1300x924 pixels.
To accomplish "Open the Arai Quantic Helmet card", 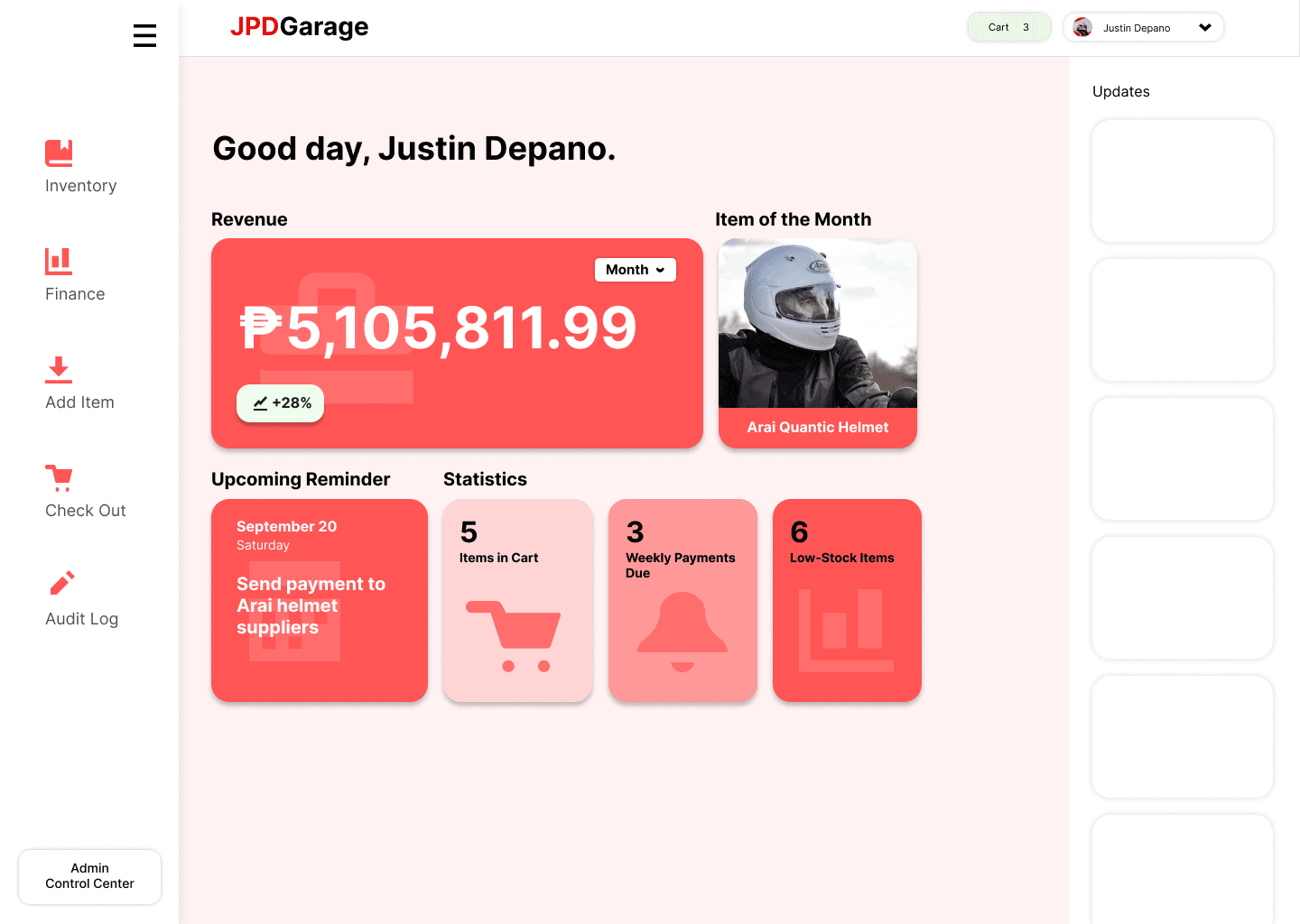I will (817, 343).
